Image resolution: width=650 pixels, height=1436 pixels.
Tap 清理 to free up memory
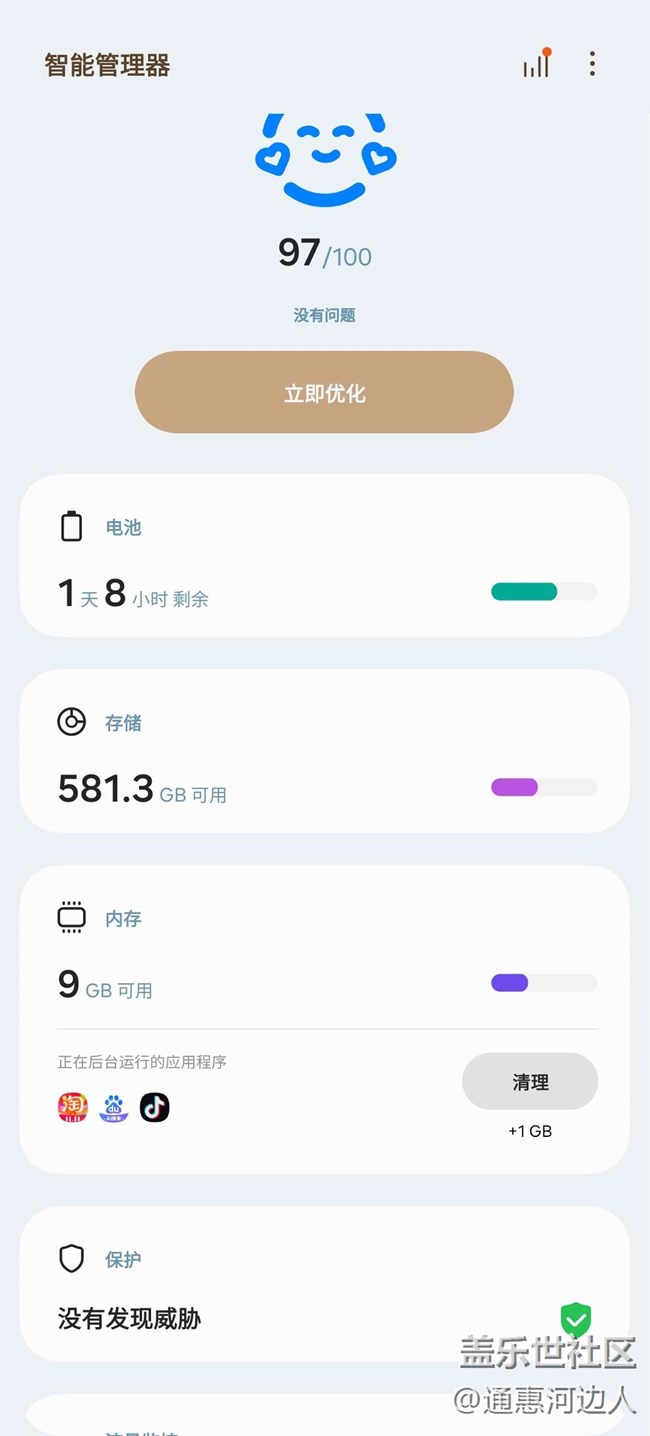pyautogui.click(x=530, y=1082)
